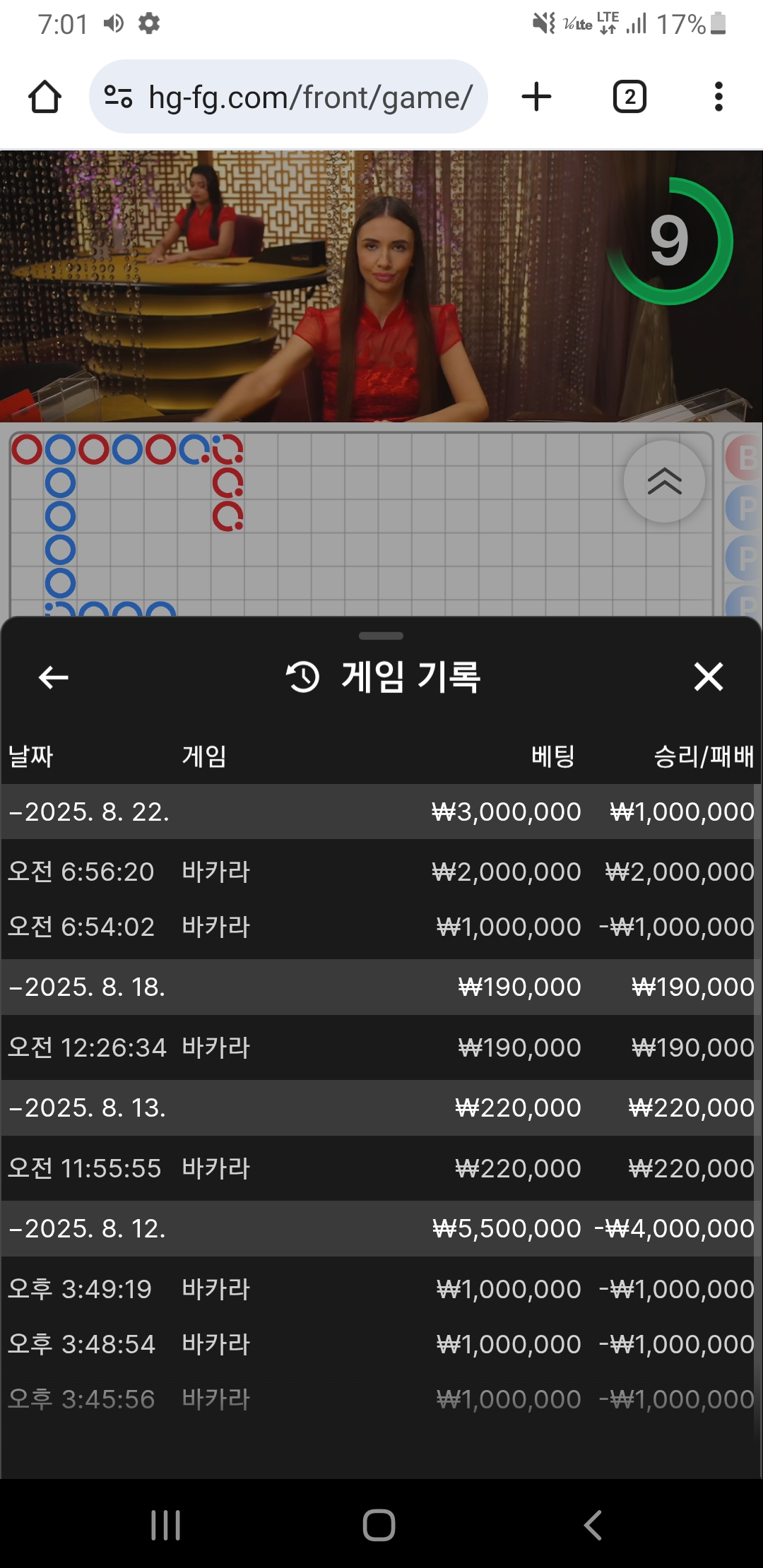Image resolution: width=763 pixels, height=1568 pixels.
Task: Collapse the 2025. 8. 22. date group
Action: click(88, 812)
